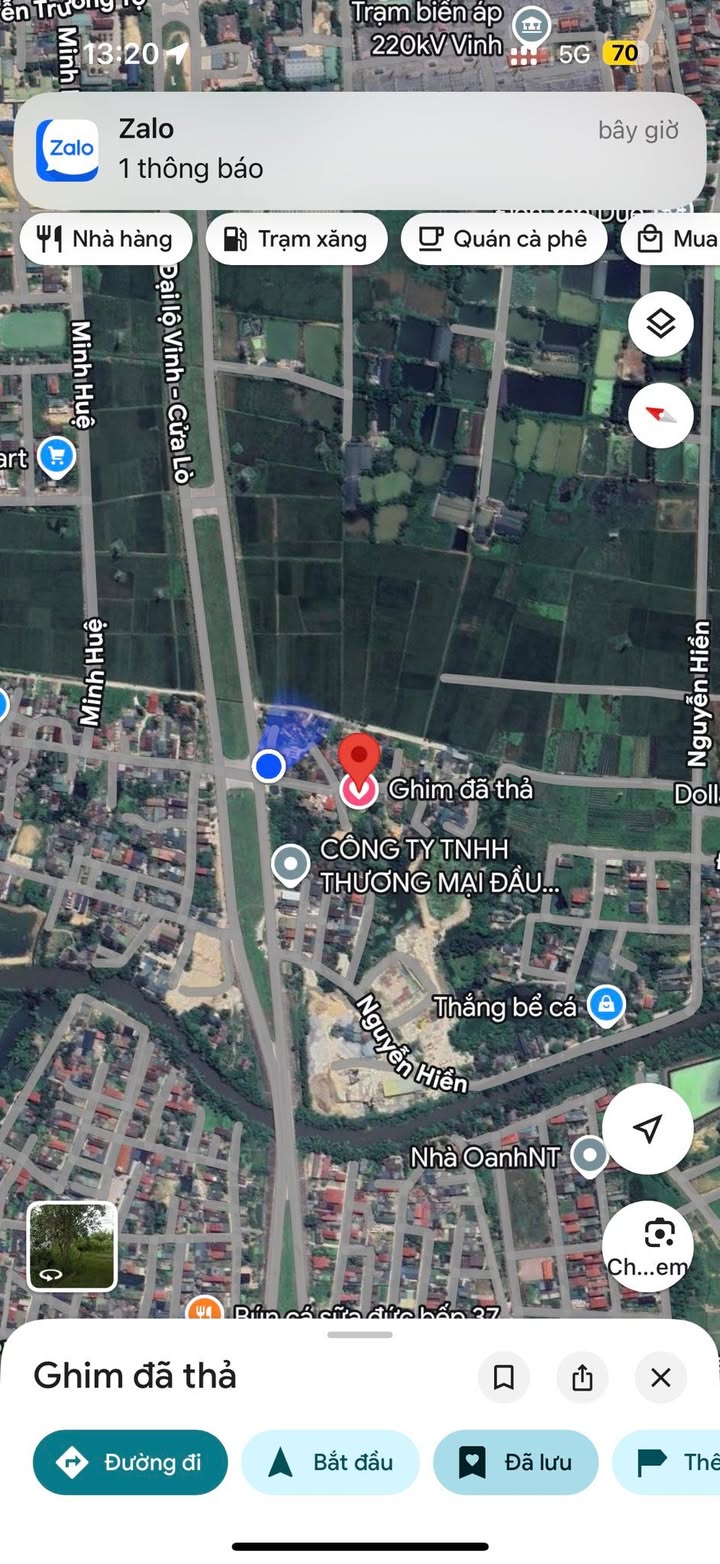Image resolution: width=720 pixels, height=1564 pixels.
Task: Open the map layers button
Action: (661, 324)
